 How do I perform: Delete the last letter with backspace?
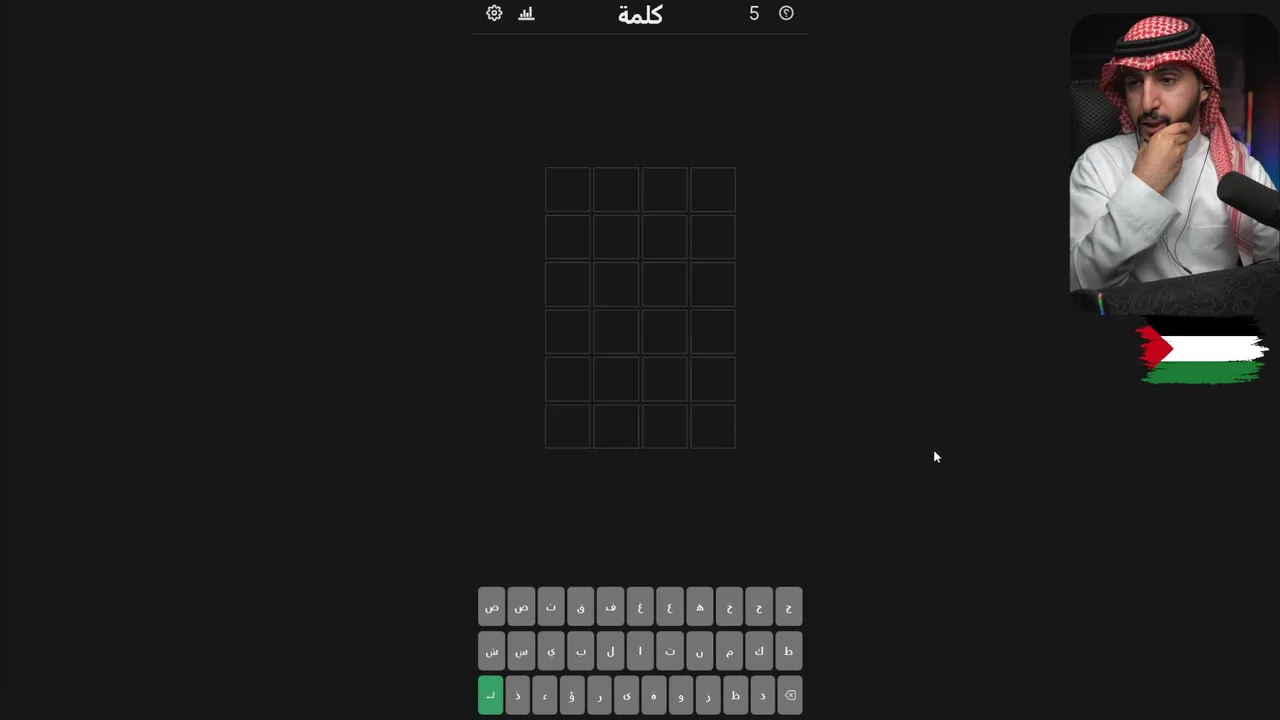point(789,695)
